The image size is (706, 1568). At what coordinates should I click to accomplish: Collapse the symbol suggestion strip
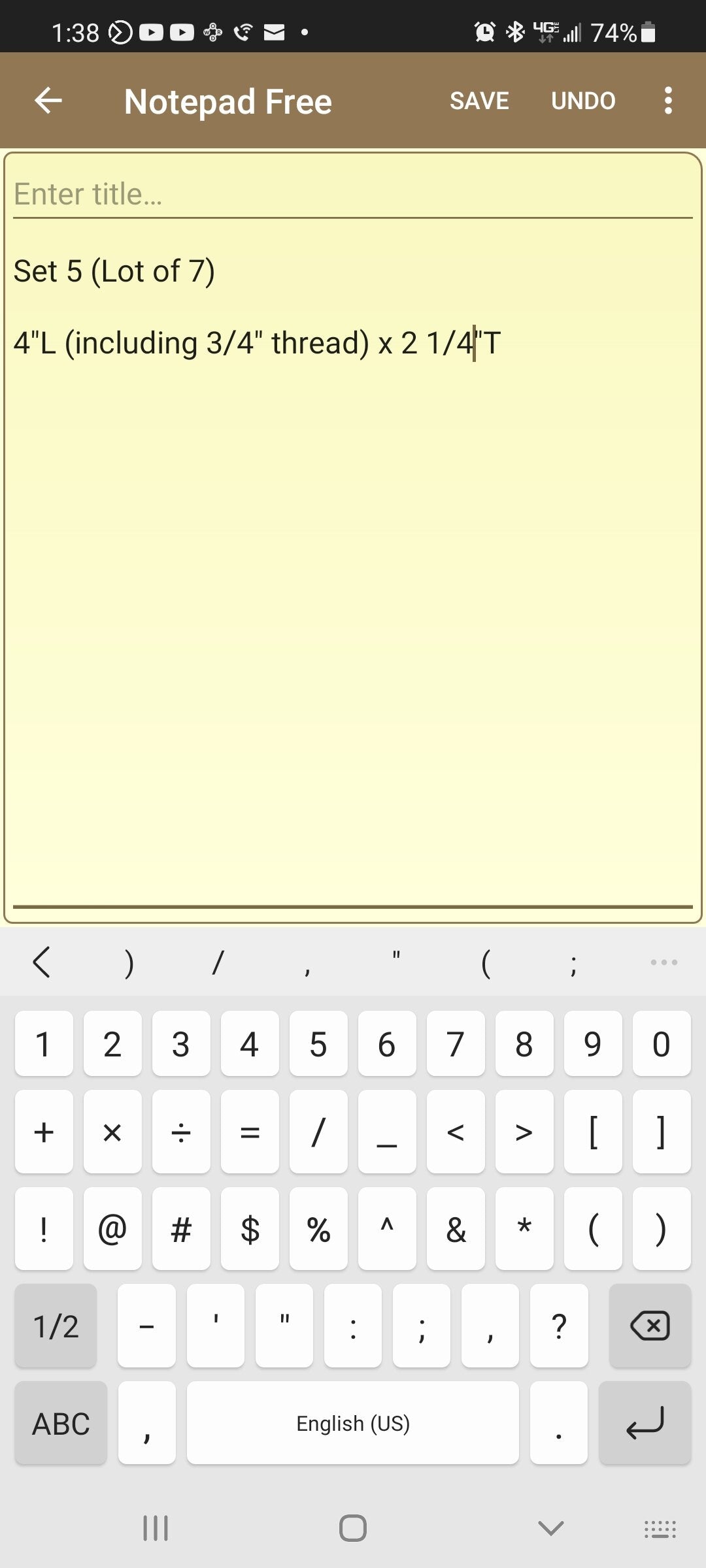41,962
